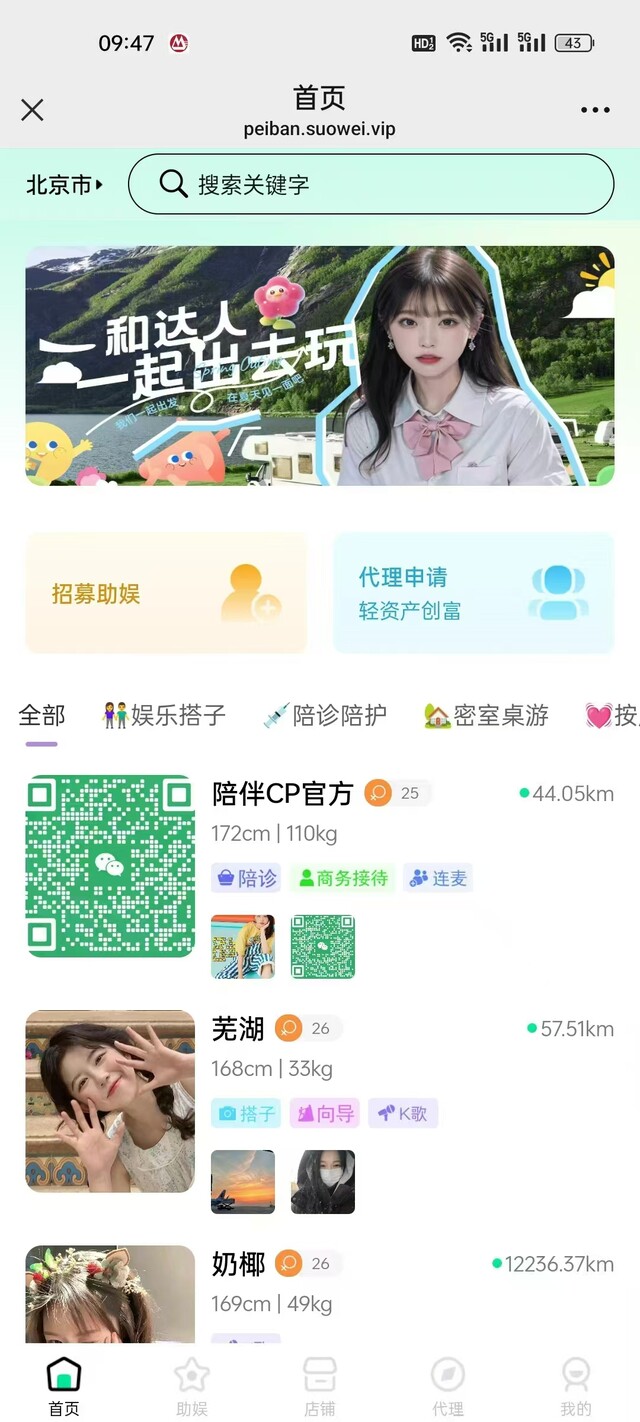Open the 和达人一起出去玩 banner
640x1422 pixels.
320,366
